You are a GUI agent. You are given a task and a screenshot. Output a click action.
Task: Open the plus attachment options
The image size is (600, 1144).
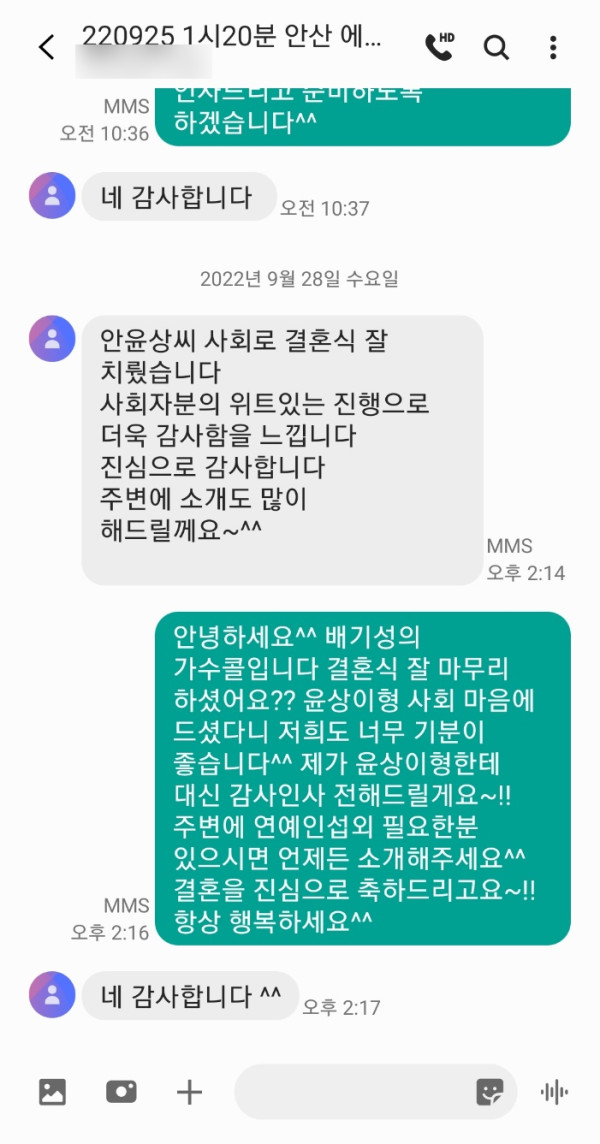tap(189, 1092)
